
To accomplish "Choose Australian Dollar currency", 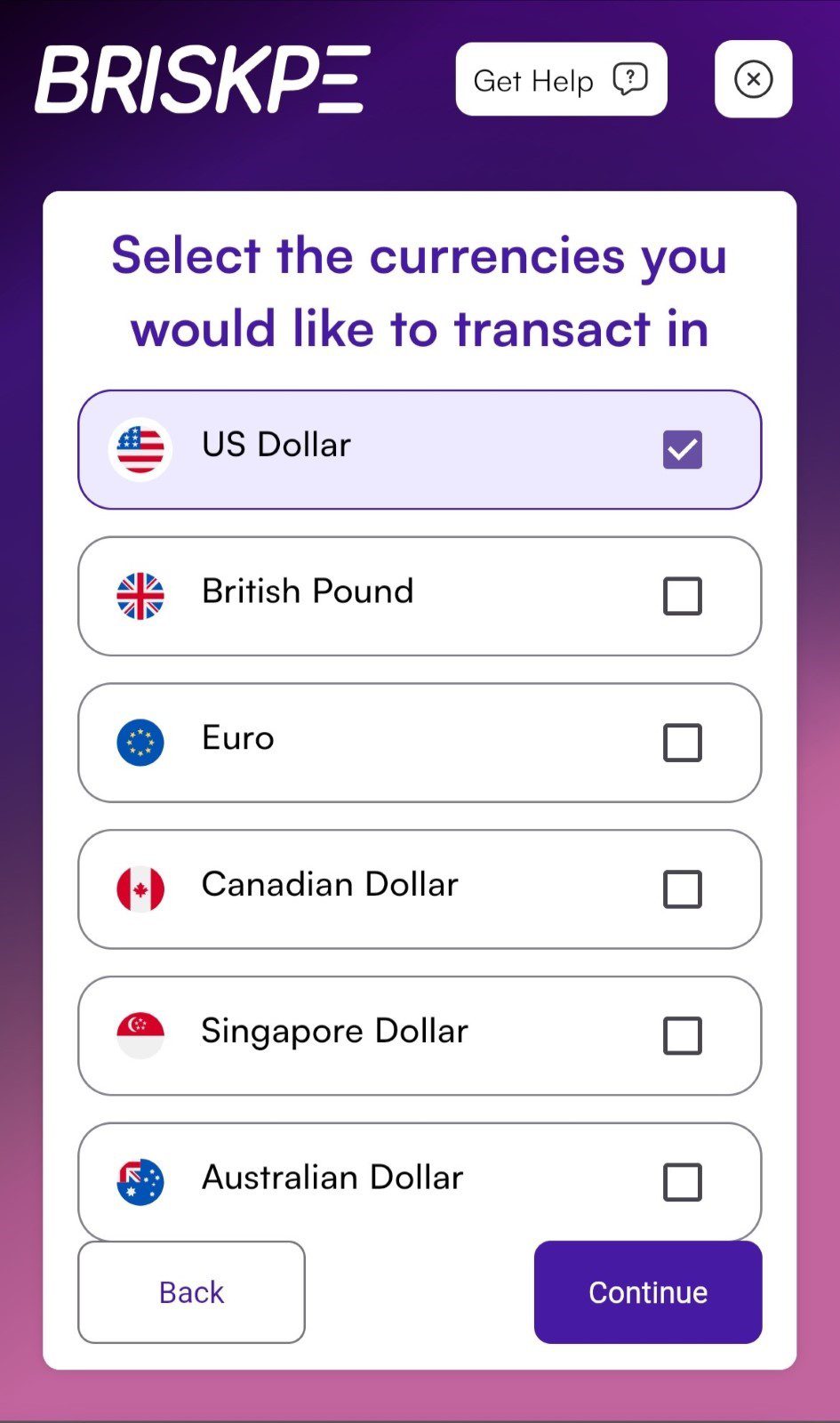I will click(682, 1182).
